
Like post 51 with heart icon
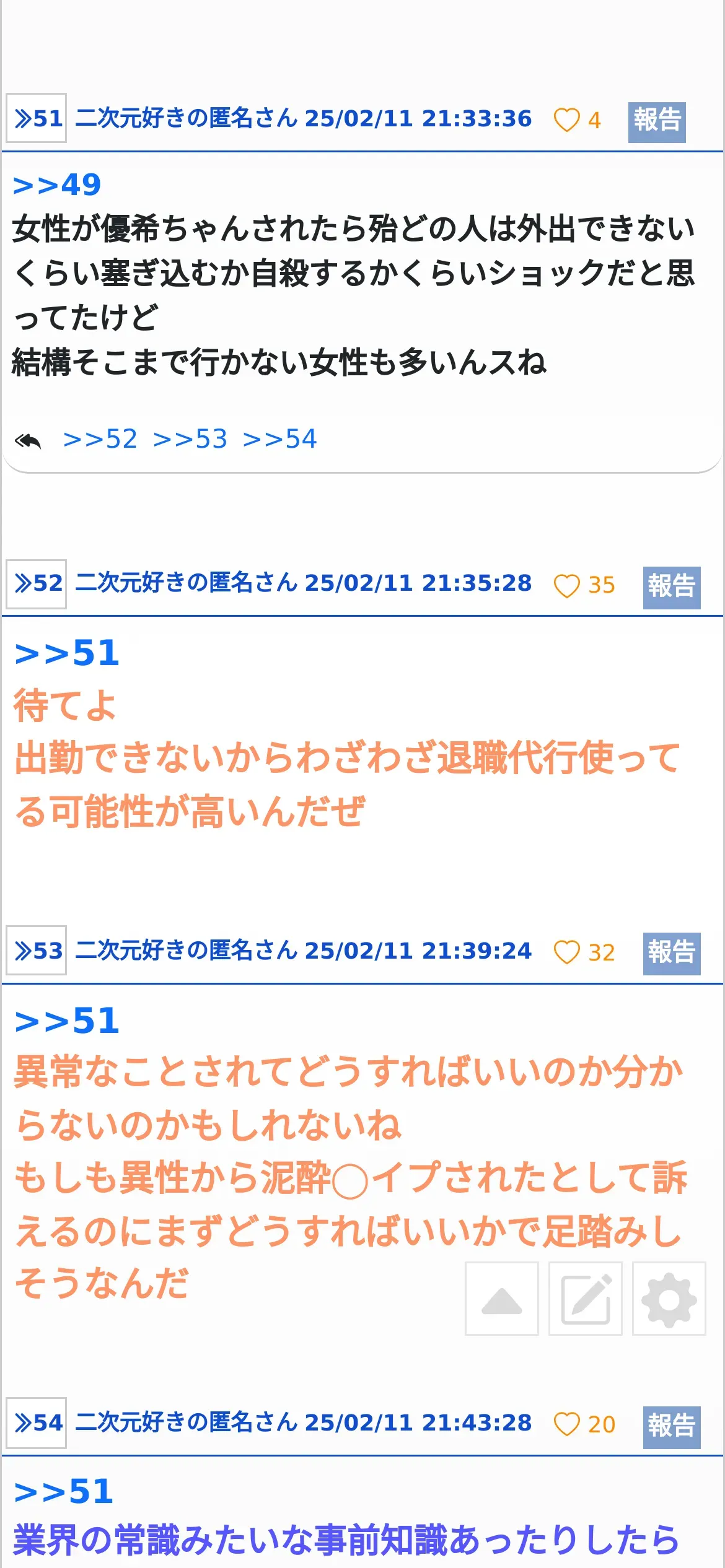(x=566, y=120)
